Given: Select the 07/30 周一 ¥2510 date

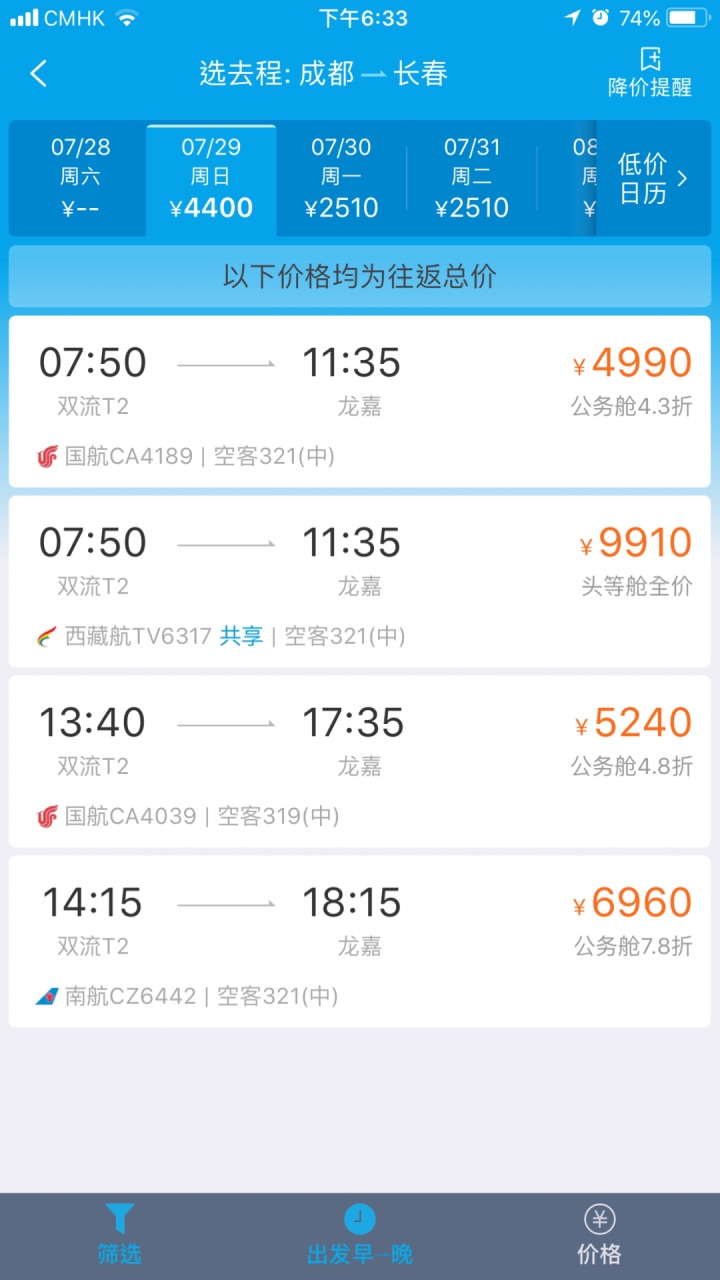Looking at the screenshot, I should pos(341,178).
